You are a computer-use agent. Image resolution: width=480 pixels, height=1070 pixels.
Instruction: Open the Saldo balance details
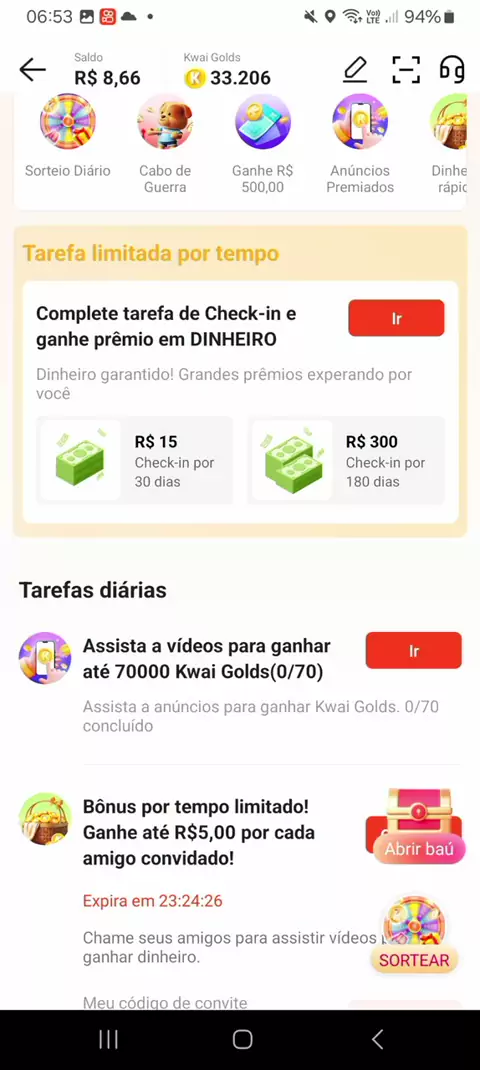pyautogui.click(x=107, y=70)
